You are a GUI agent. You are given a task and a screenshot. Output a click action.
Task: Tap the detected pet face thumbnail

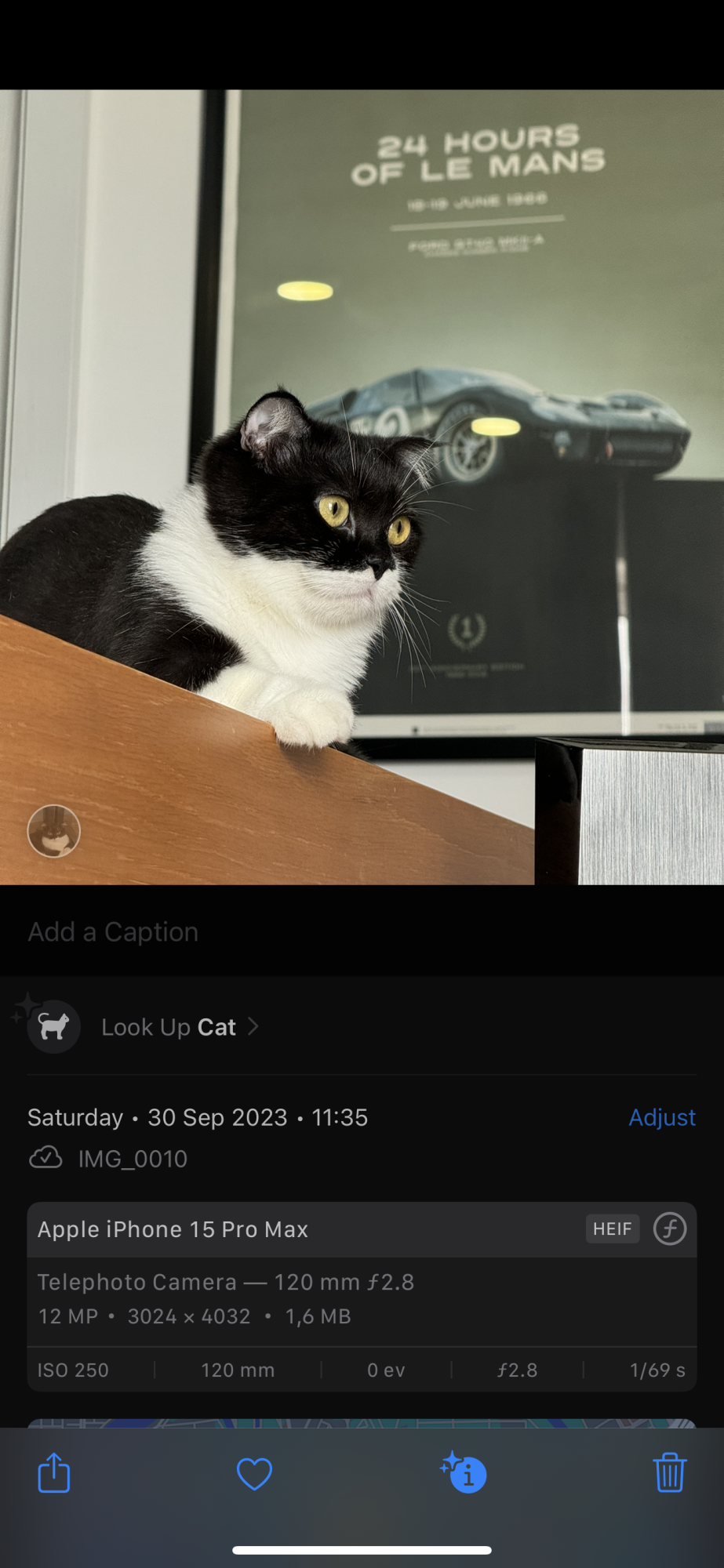[x=54, y=831]
